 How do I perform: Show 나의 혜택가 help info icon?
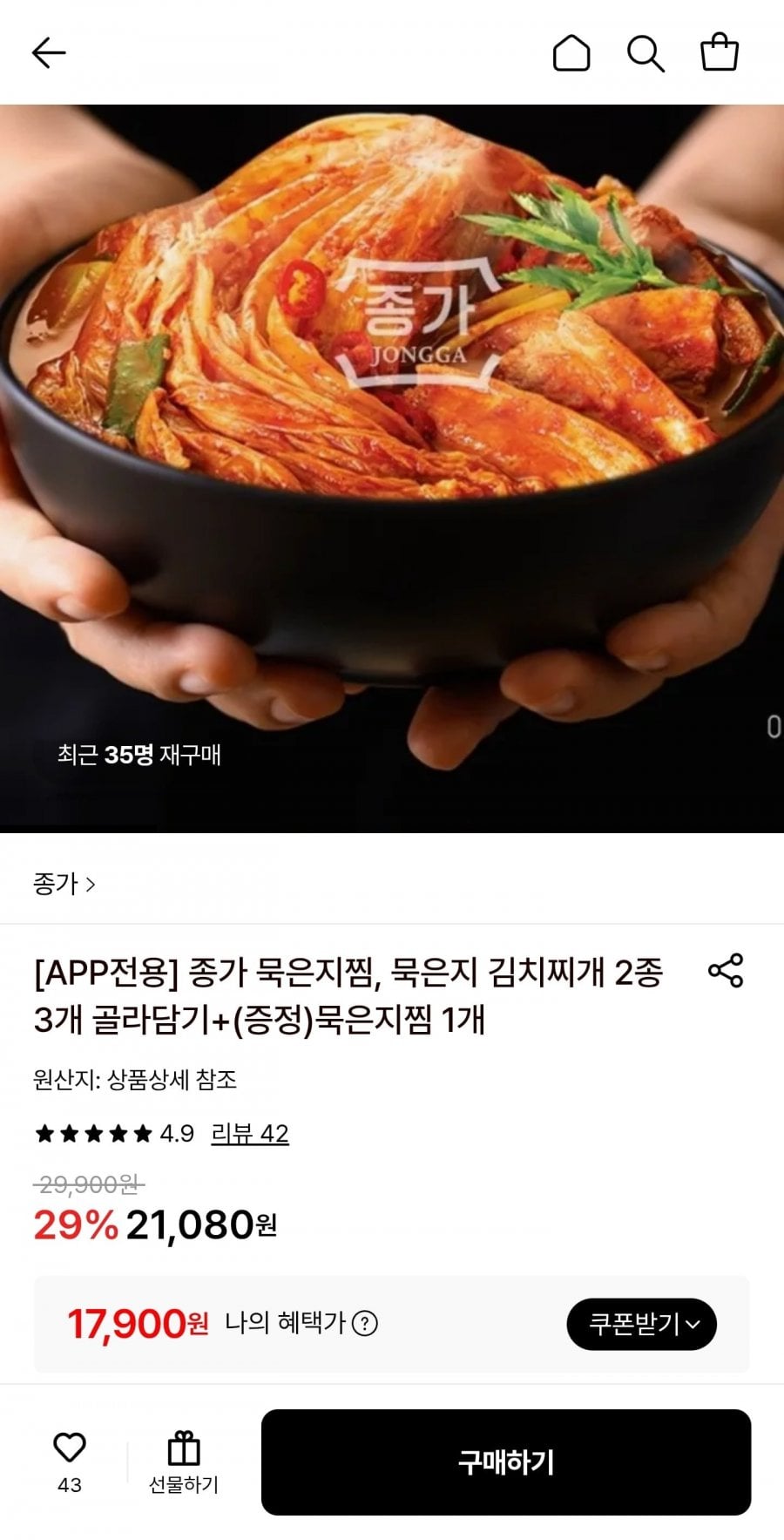tap(365, 1324)
